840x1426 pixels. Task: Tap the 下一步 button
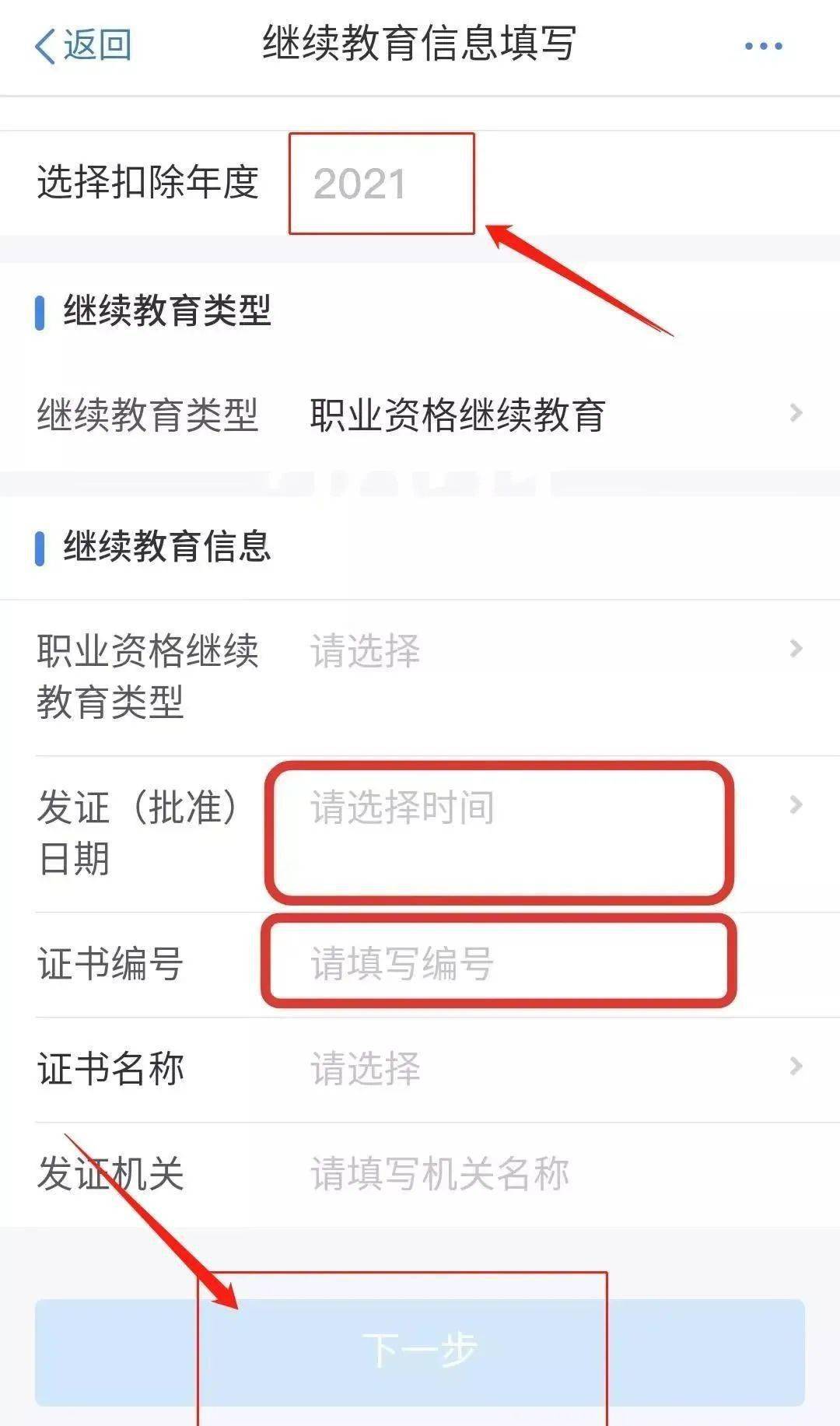[x=420, y=1352]
